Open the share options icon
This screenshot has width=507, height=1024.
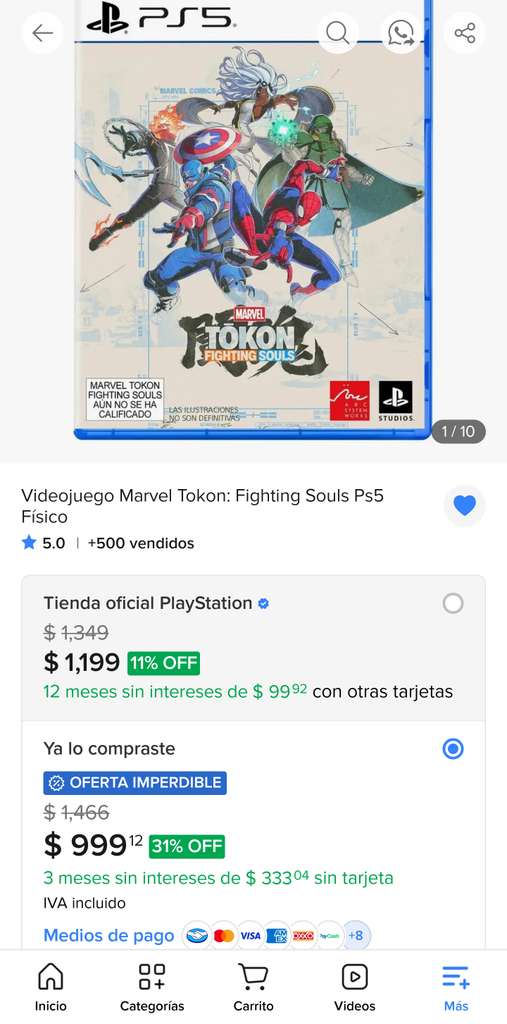point(465,33)
